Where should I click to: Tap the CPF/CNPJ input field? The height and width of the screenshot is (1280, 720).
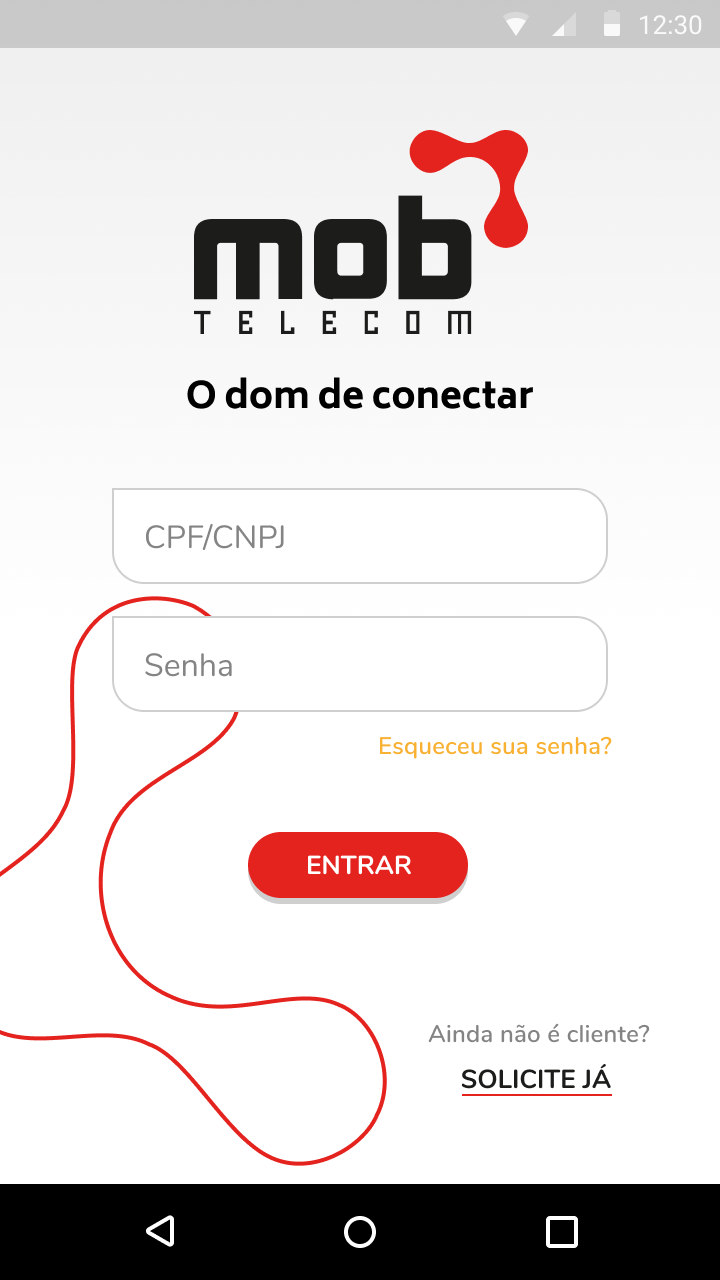click(360, 536)
